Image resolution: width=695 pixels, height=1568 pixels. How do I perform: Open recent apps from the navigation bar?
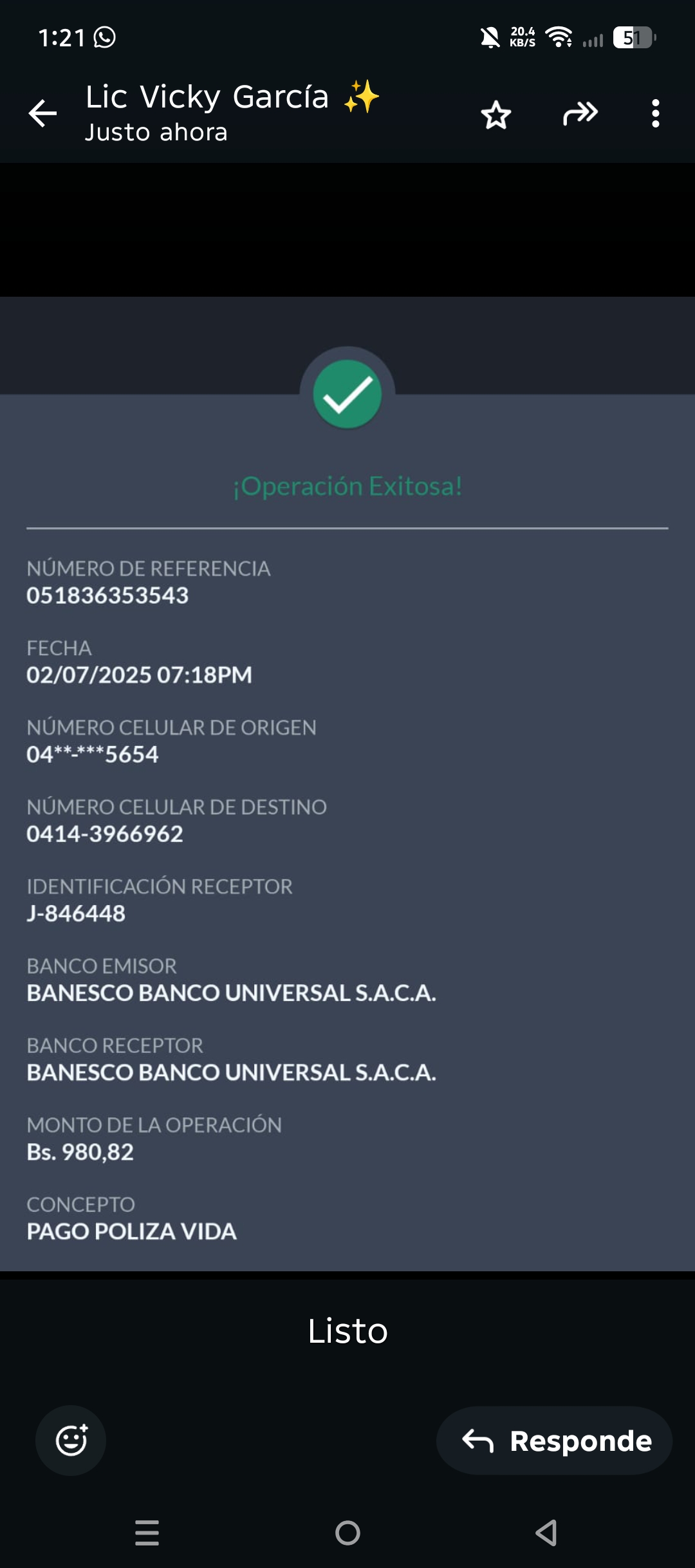(x=147, y=1533)
